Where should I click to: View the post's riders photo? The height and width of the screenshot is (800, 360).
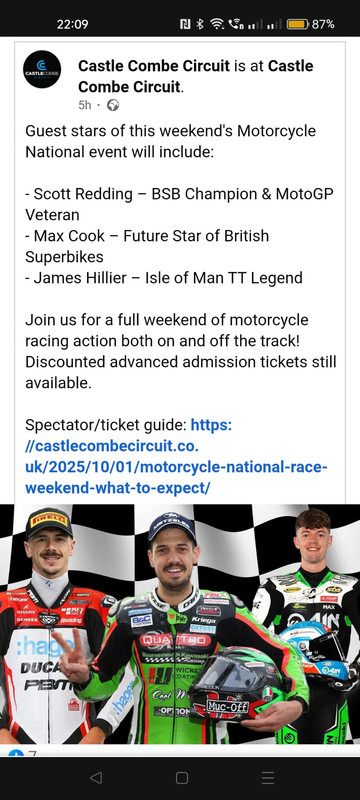click(x=180, y=623)
